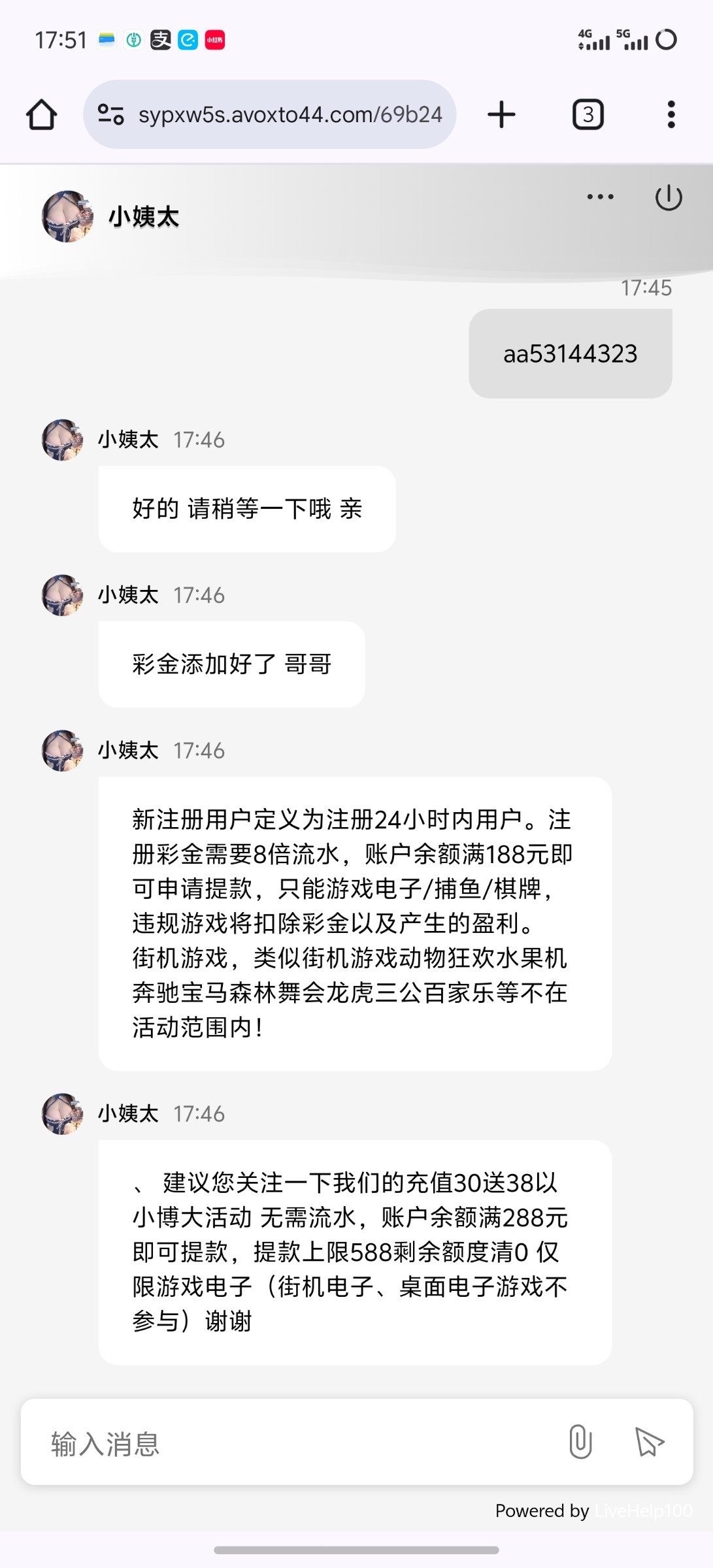Tap the Alipay icon in status bar
The image size is (713, 1568).
point(160,39)
